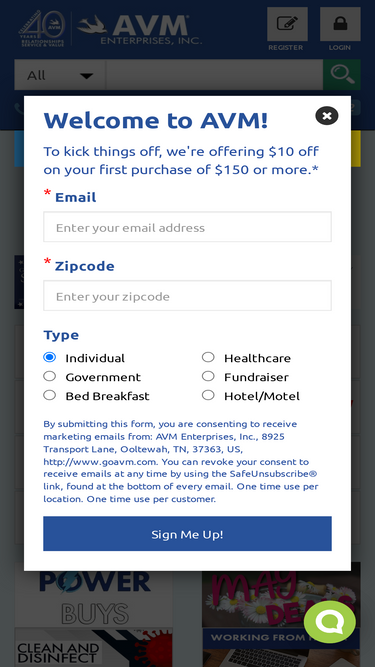Select the Government radio button

50,376
